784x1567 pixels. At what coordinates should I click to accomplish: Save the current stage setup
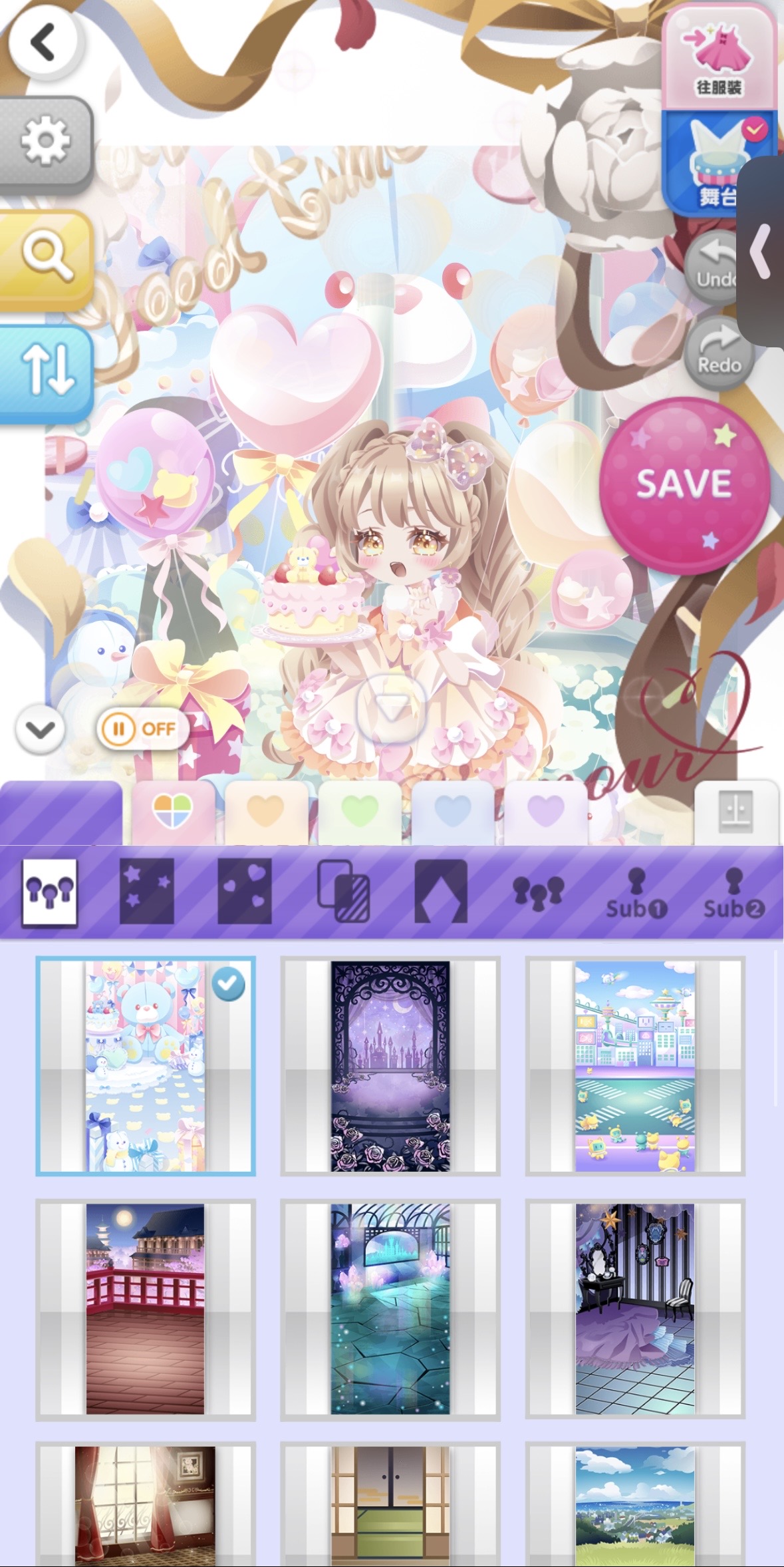pos(684,484)
